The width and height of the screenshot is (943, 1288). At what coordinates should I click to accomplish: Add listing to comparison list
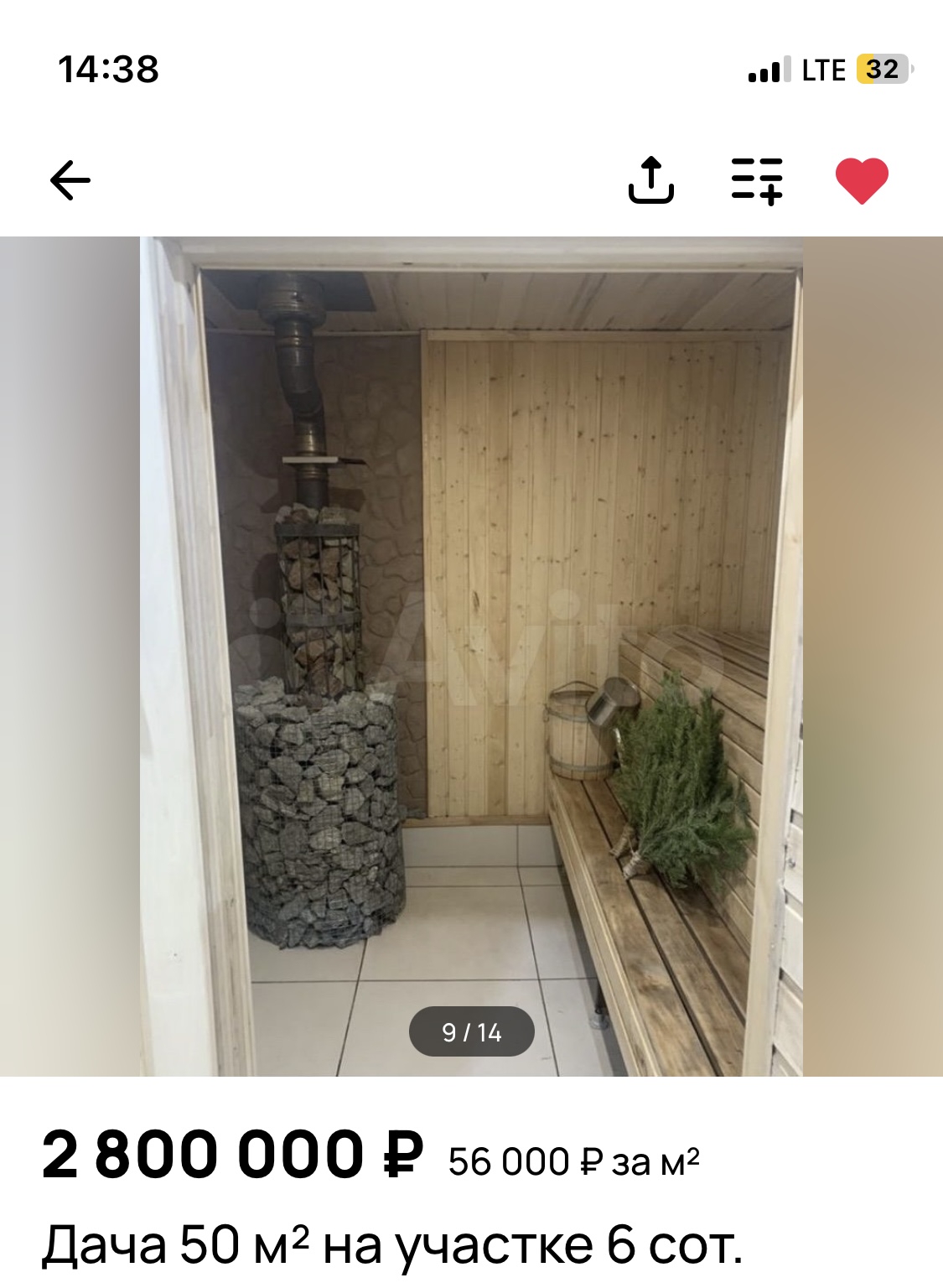click(x=757, y=180)
